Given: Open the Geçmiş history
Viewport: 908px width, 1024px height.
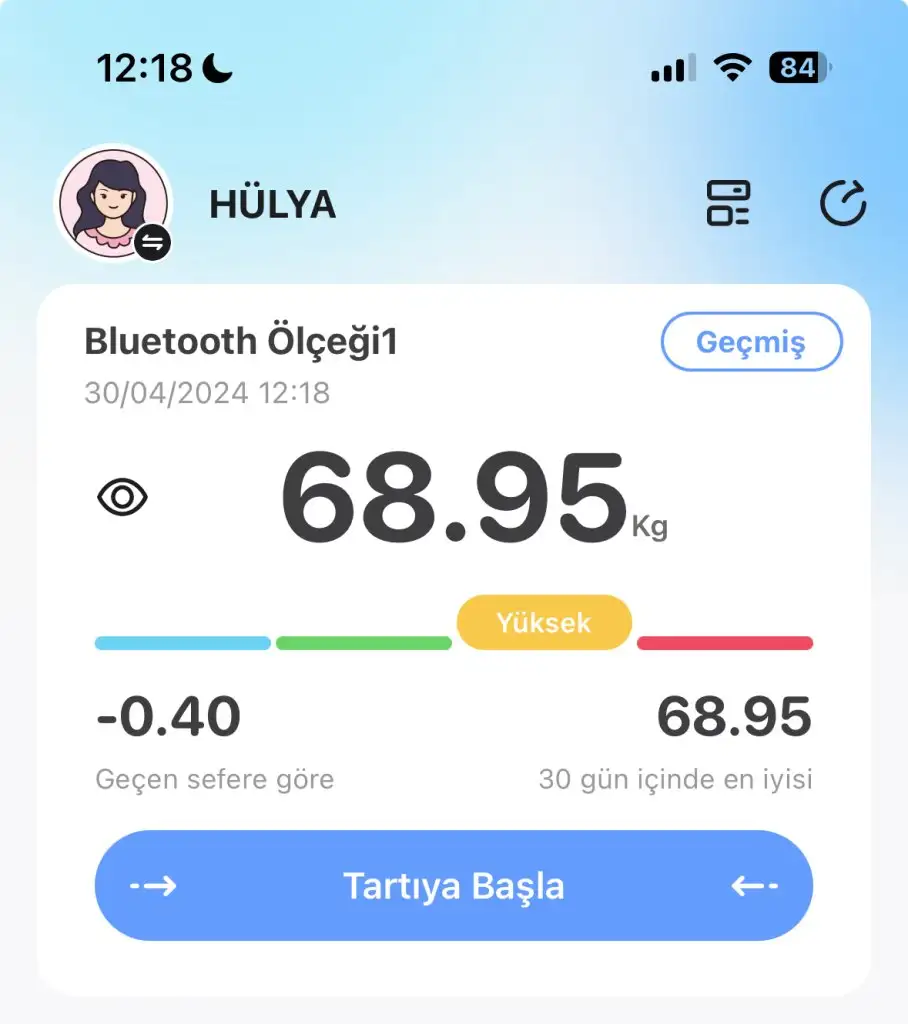Looking at the screenshot, I should pyautogui.click(x=751, y=342).
